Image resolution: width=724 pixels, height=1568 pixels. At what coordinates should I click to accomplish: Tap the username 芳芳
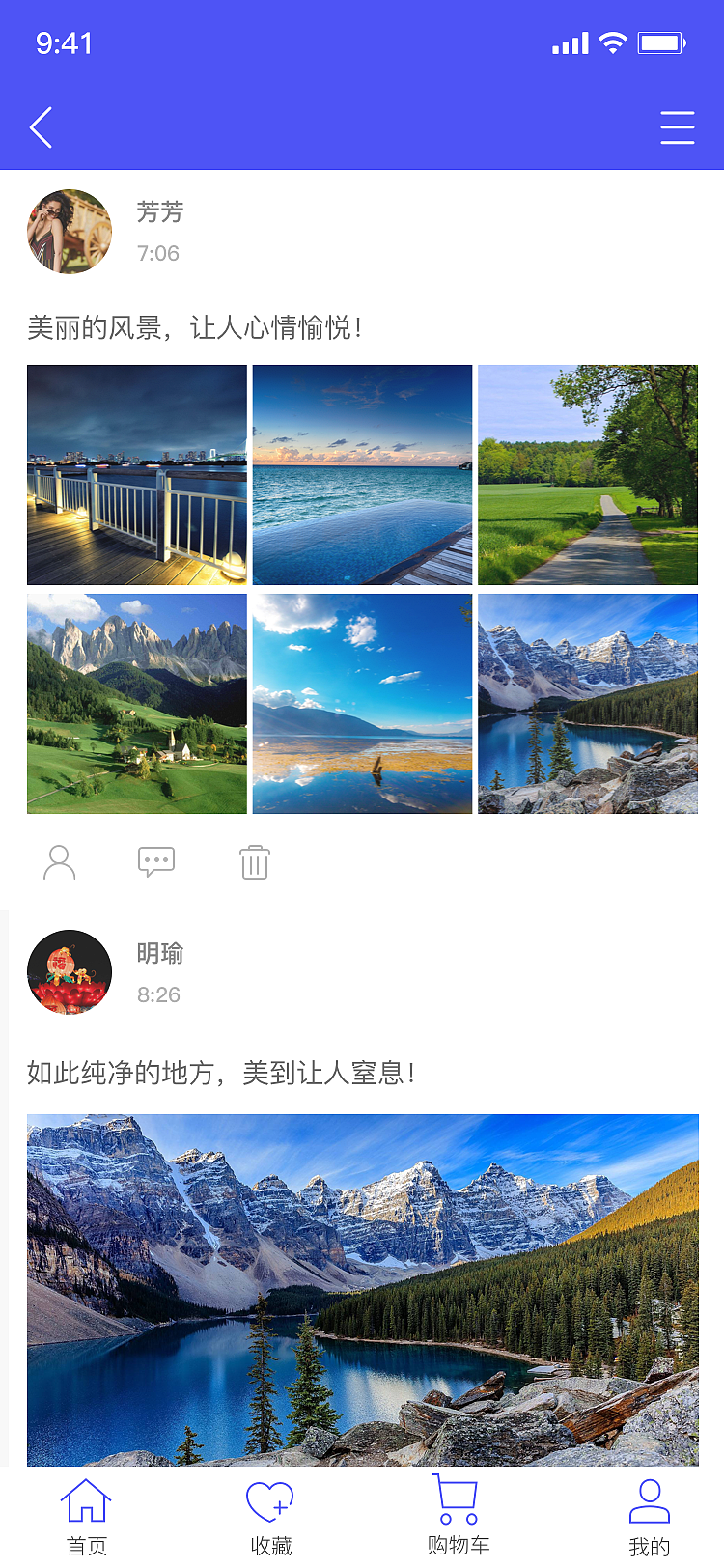(157, 213)
